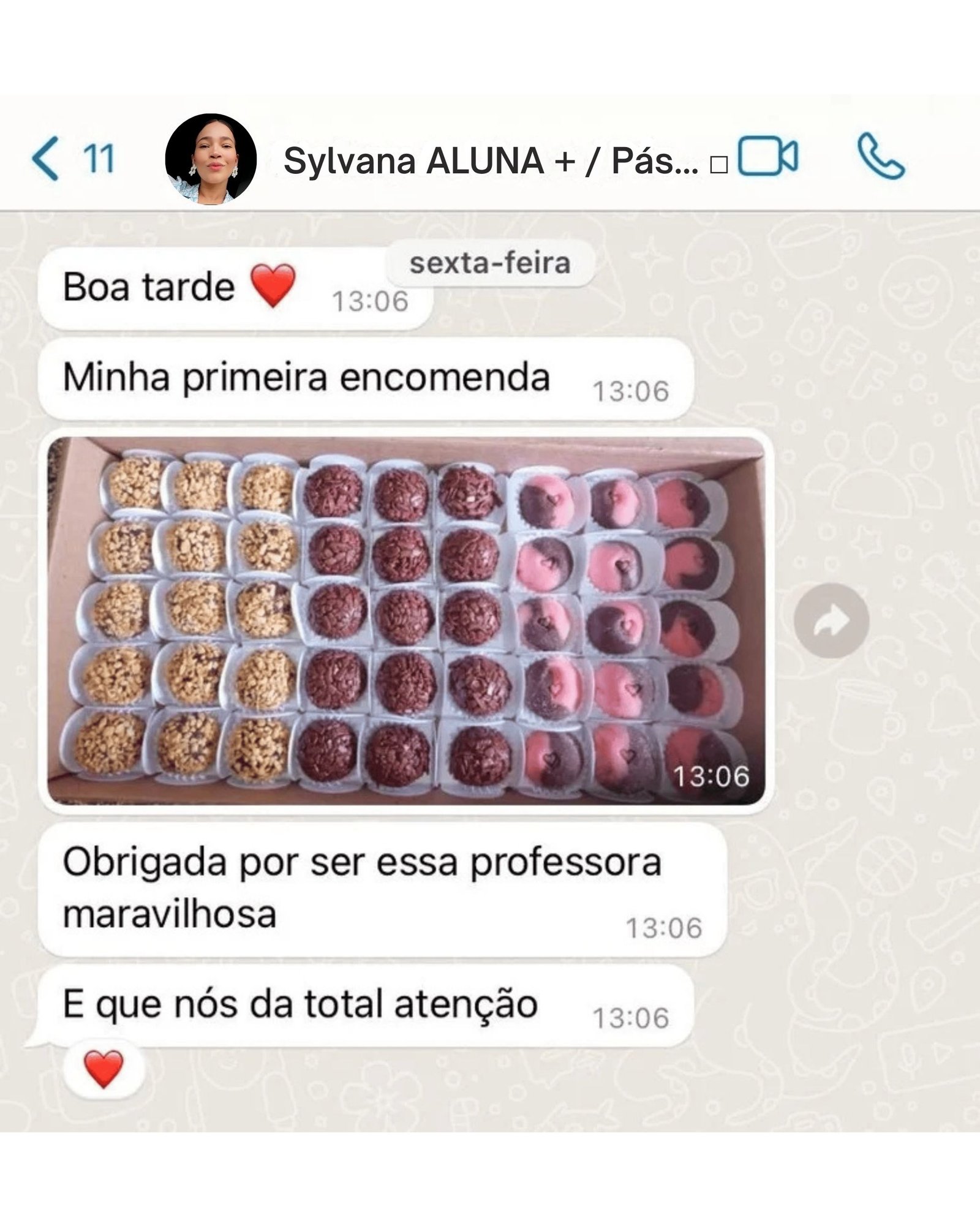View the heart reaction on the last message
Viewport: 980px width, 1226px height.
point(103,1069)
